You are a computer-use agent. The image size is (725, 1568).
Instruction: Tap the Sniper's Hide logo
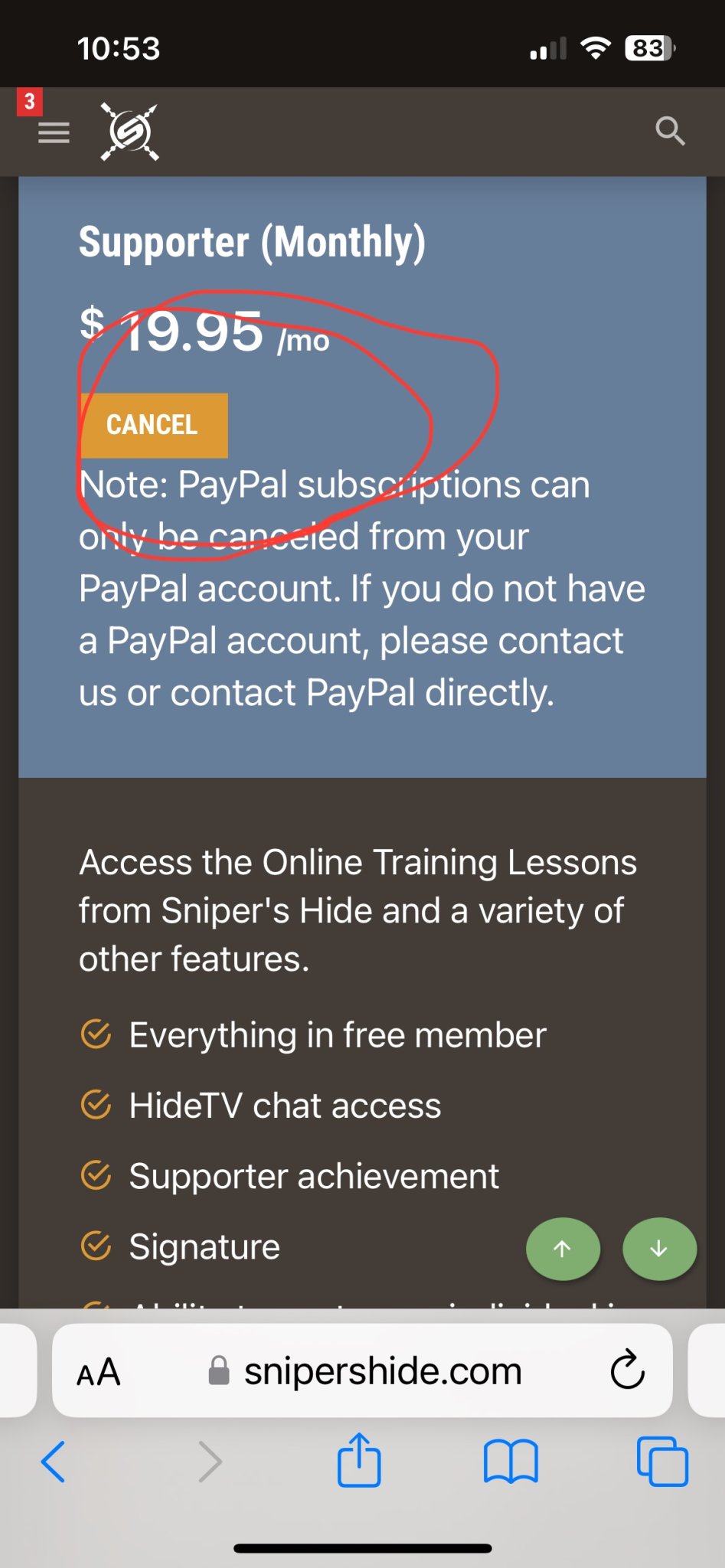pos(130,132)
